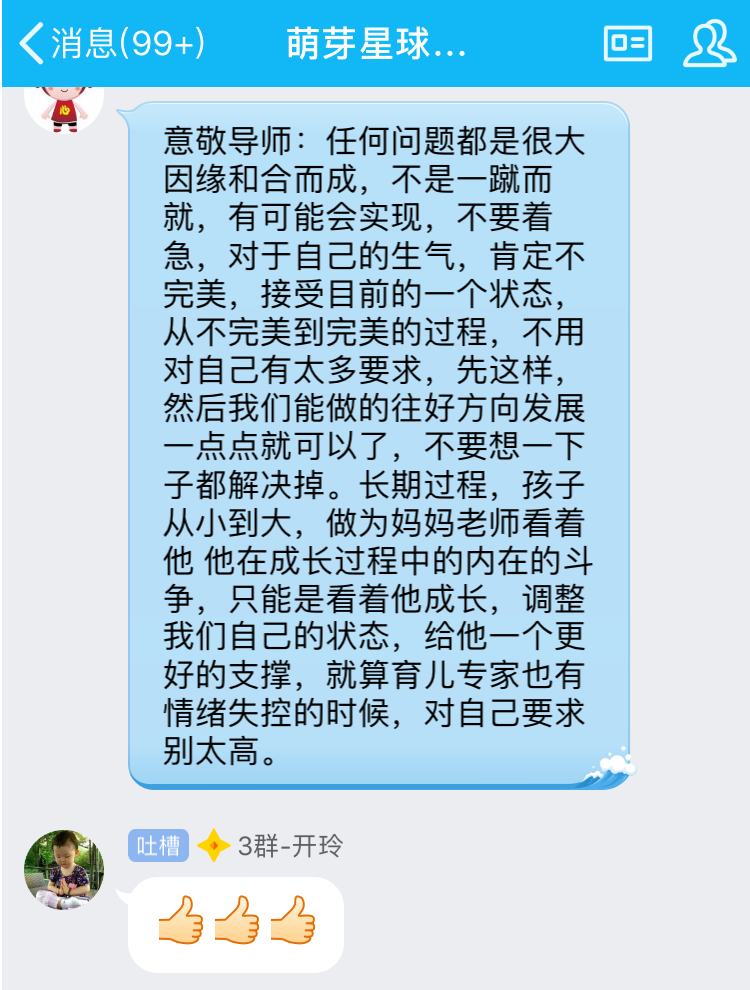Open the group info card icon

628,44
